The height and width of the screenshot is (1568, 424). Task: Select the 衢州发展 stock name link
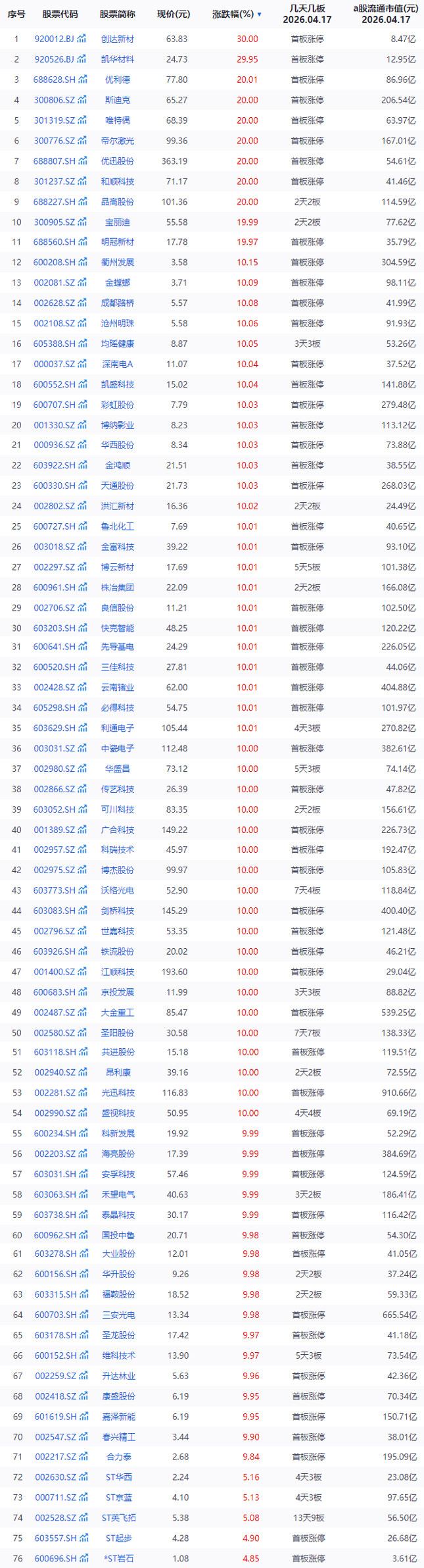tap(118, 263)
